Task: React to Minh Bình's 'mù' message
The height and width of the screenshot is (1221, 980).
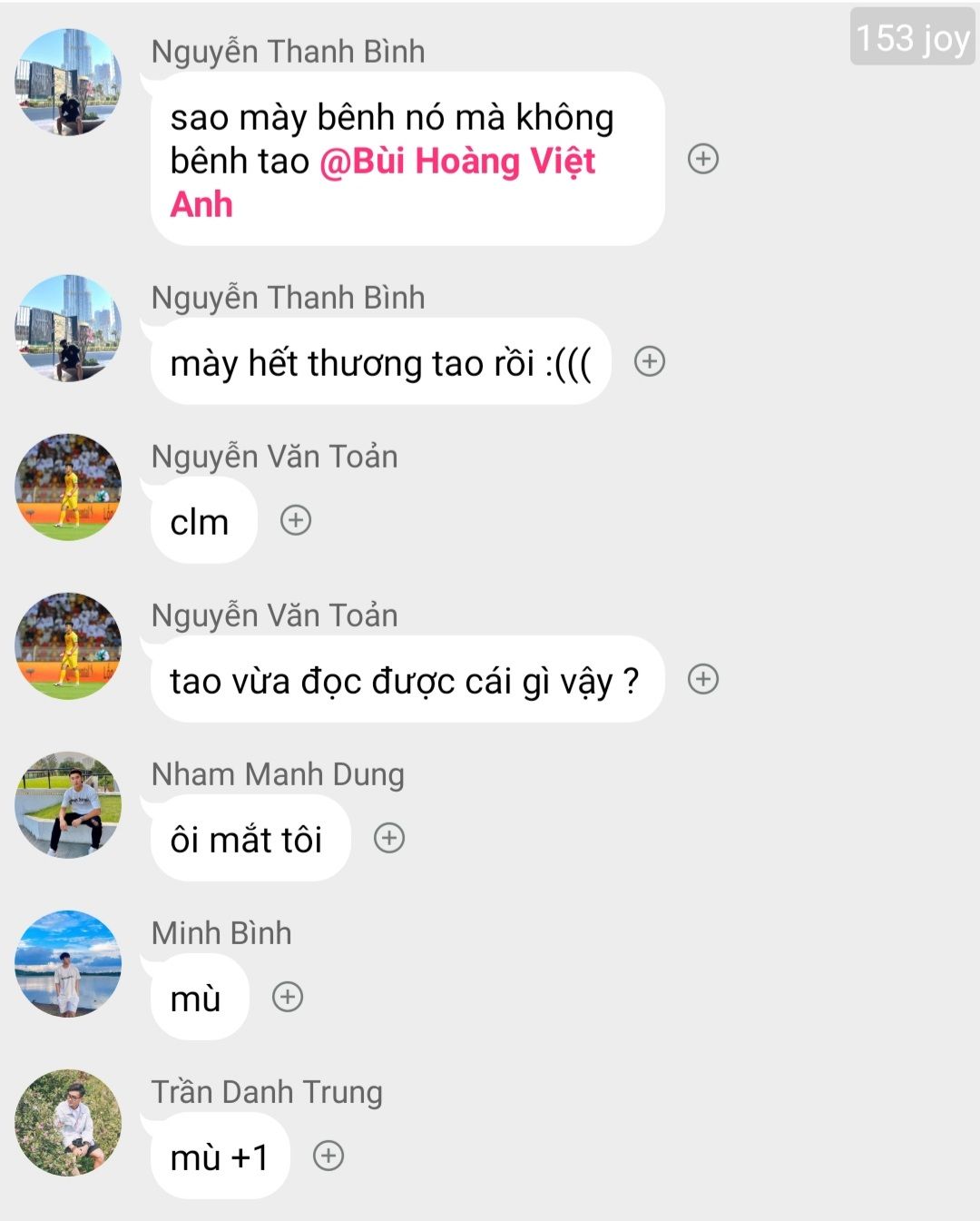Action: pyautogui.click(x=288, y=997)
